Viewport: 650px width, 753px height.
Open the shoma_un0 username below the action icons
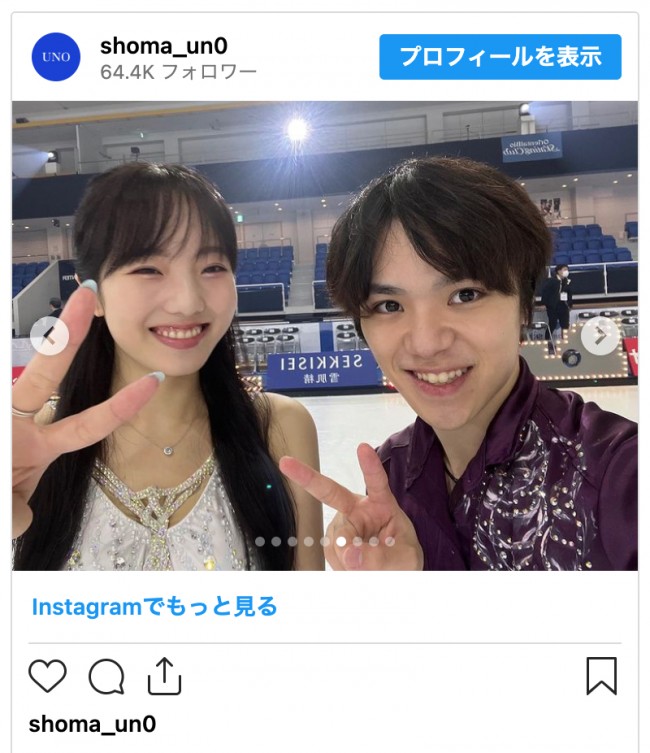click(92, 724)
